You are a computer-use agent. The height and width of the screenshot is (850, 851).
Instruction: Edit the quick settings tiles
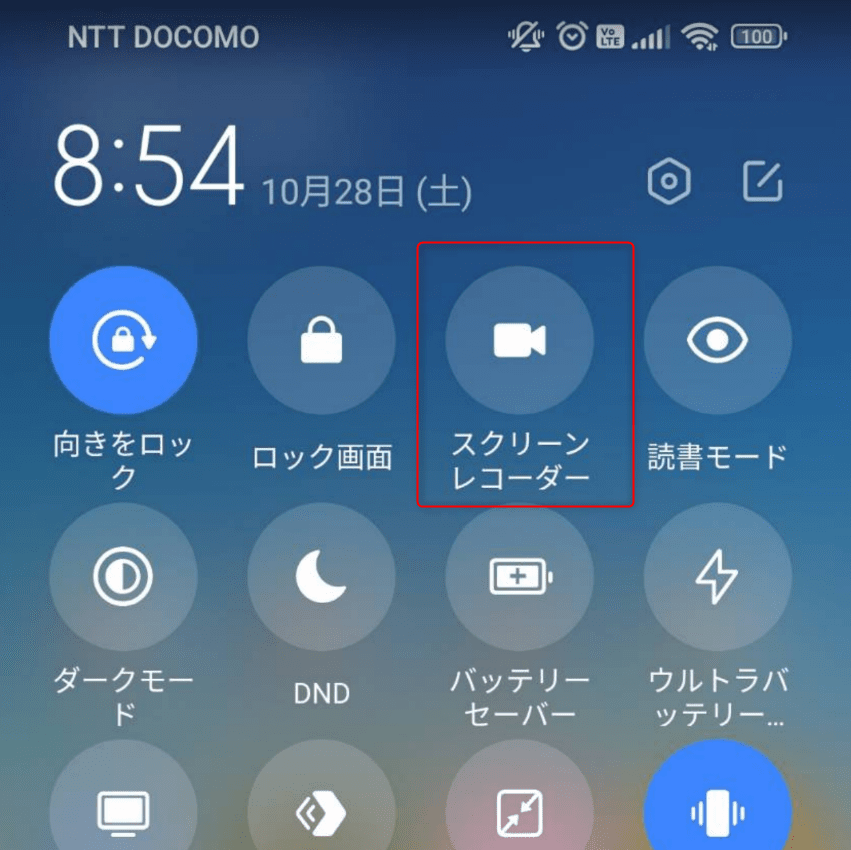[x=763, y=182]
